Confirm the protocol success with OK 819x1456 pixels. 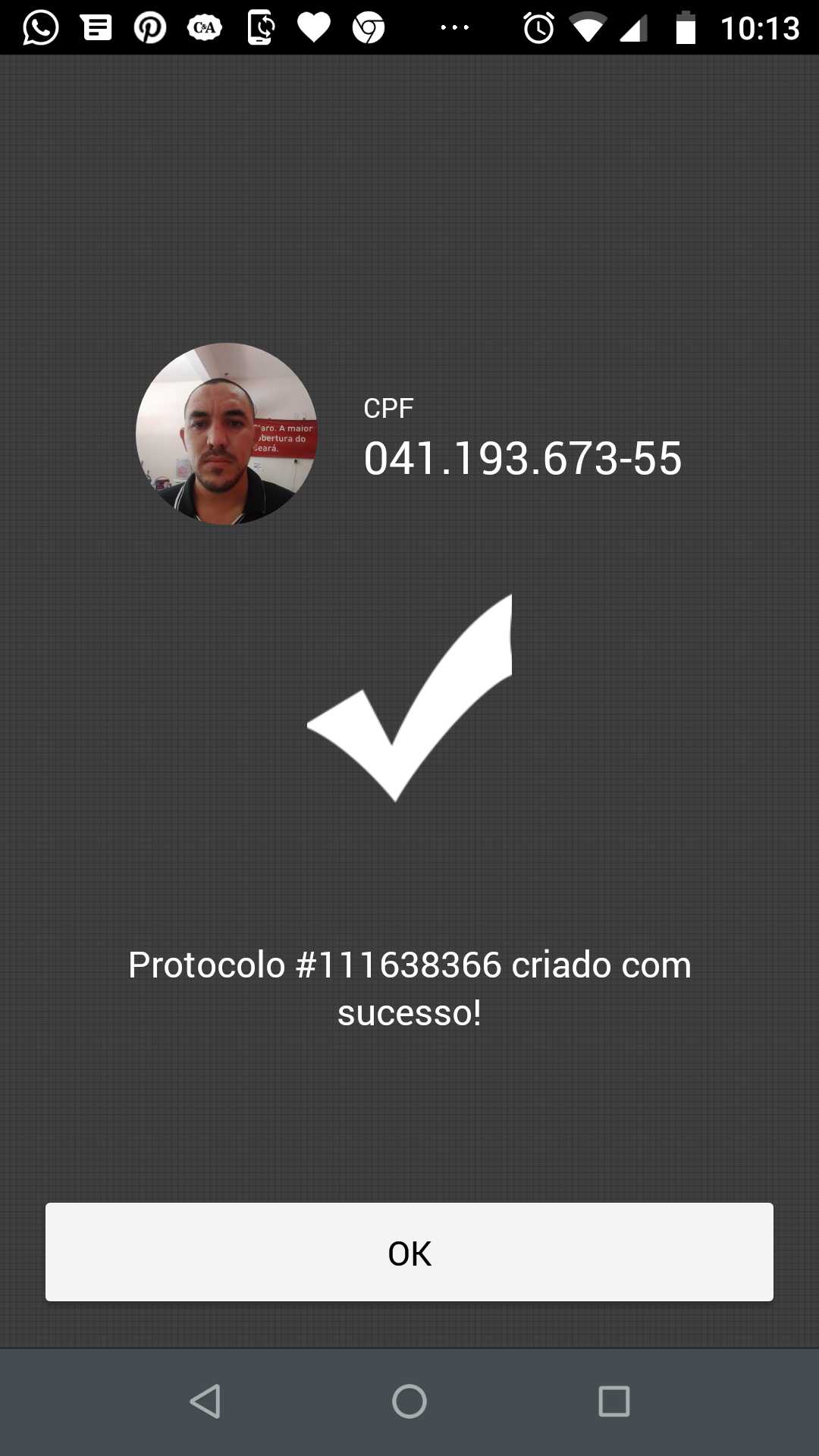click(x=409, y=1252)
